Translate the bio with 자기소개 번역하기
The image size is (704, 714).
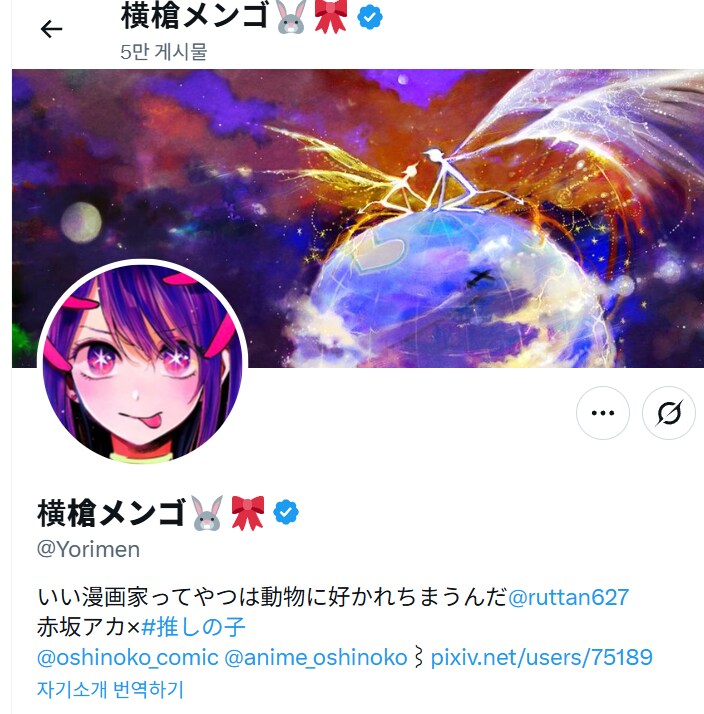[110, 689]
